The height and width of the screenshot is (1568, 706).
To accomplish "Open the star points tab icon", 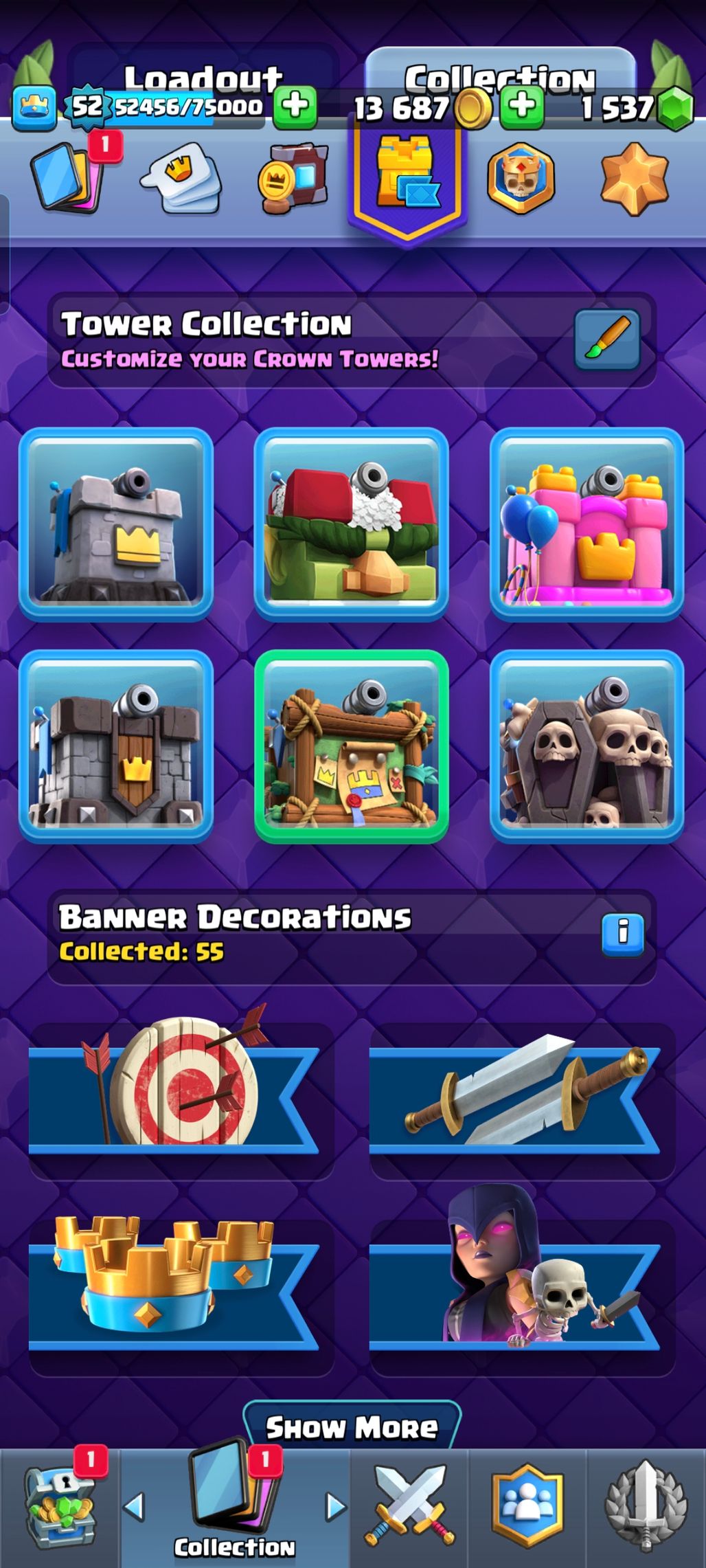I will [634, 179].
